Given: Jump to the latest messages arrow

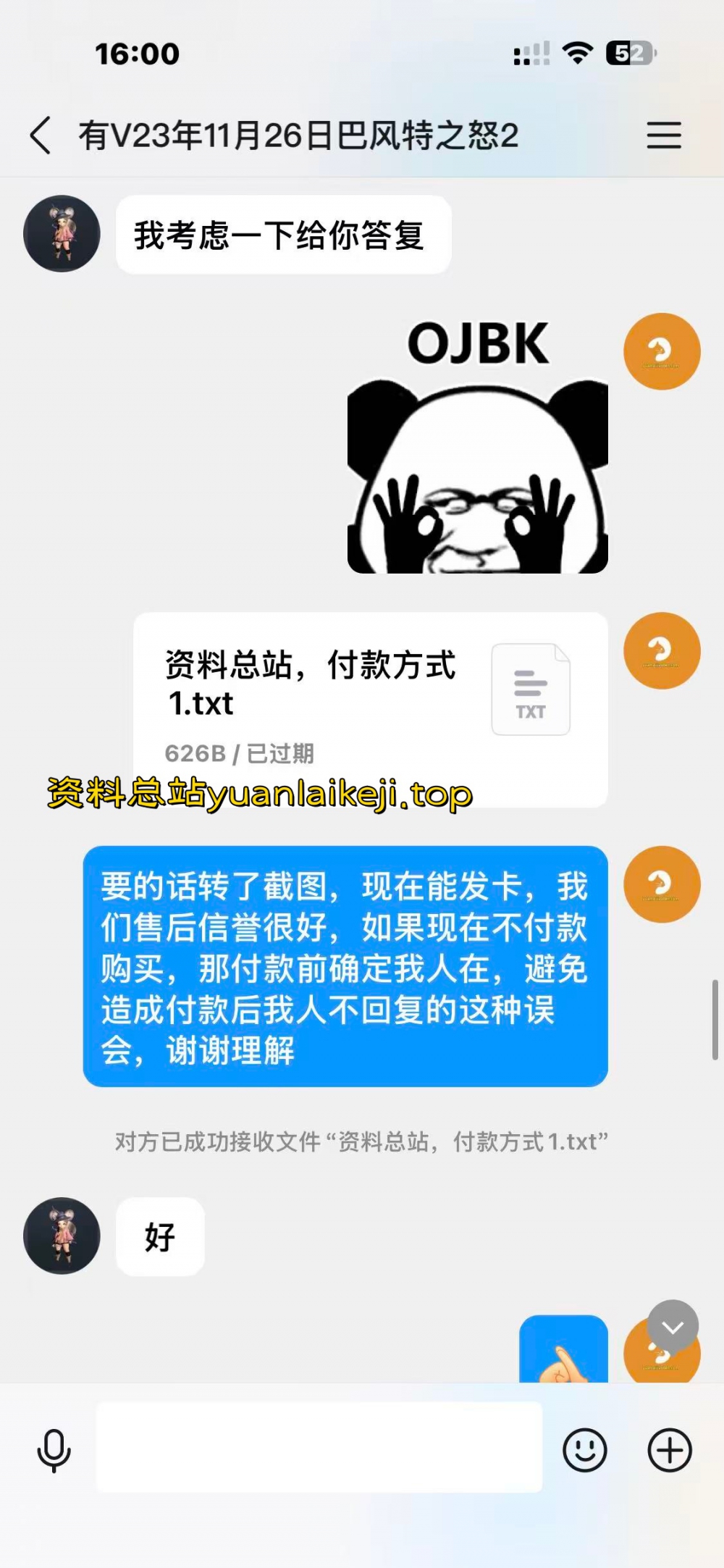Looking at the screenshot, I should pyautogui.click(x=673, y=1326).
